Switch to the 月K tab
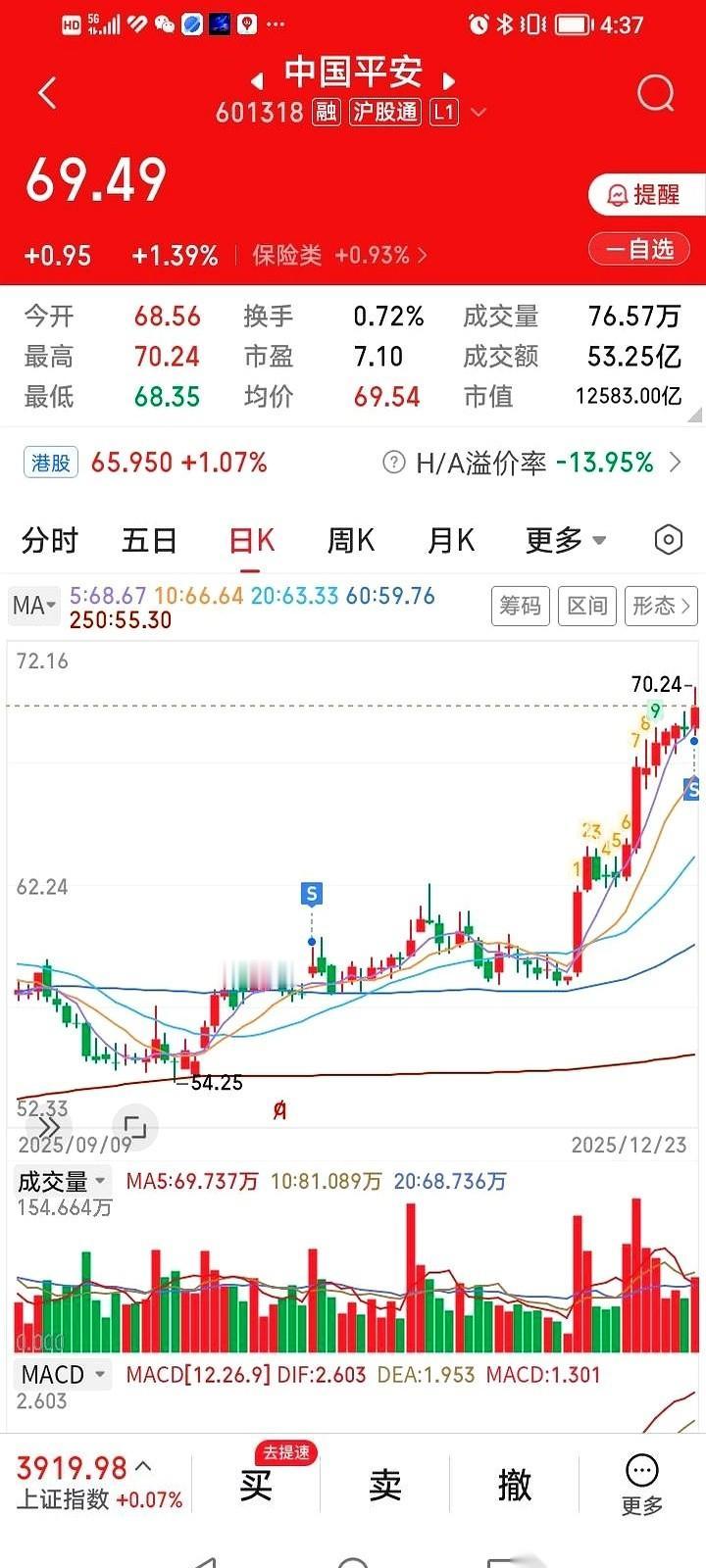Screen dimensions: 706x1568 [x=450, y=540]
